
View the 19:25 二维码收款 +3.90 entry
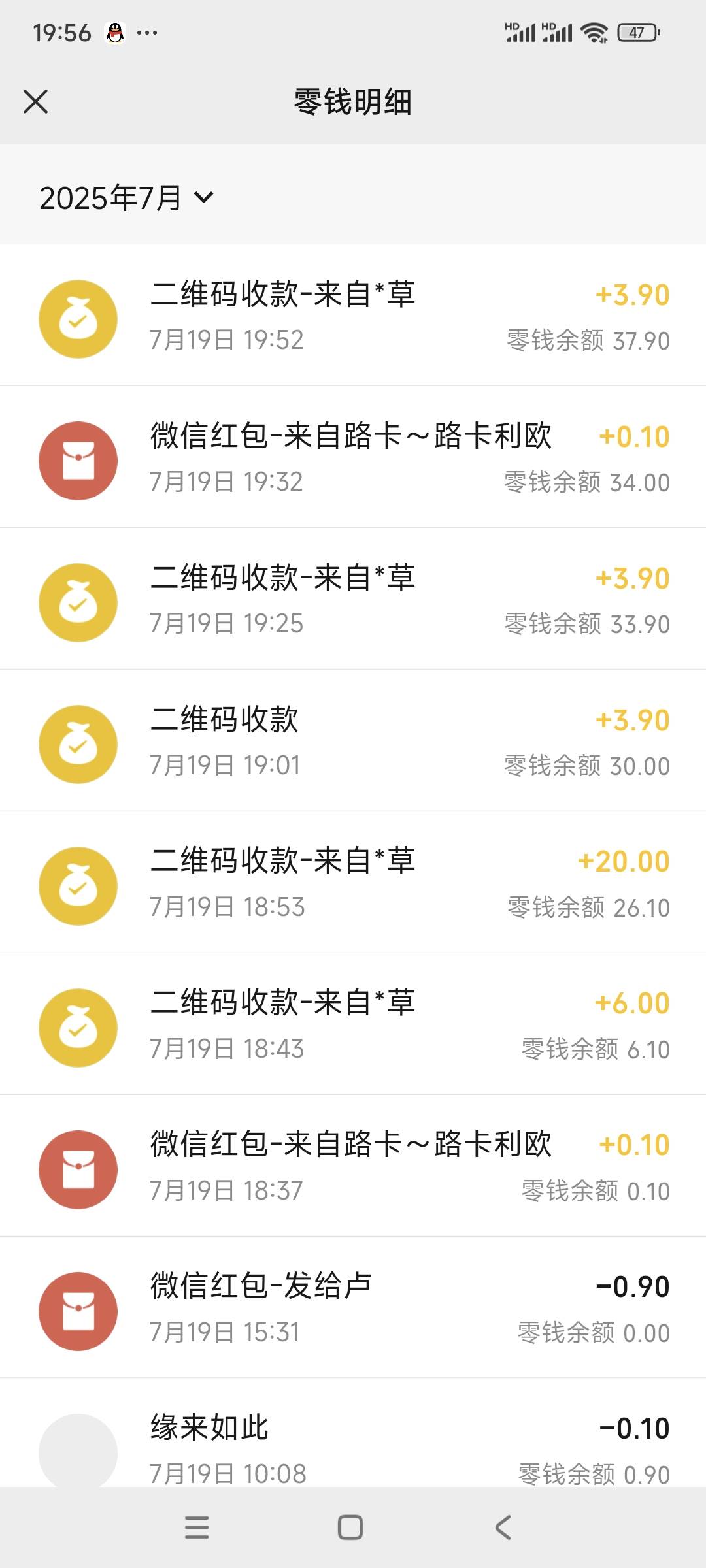[353, 598]
